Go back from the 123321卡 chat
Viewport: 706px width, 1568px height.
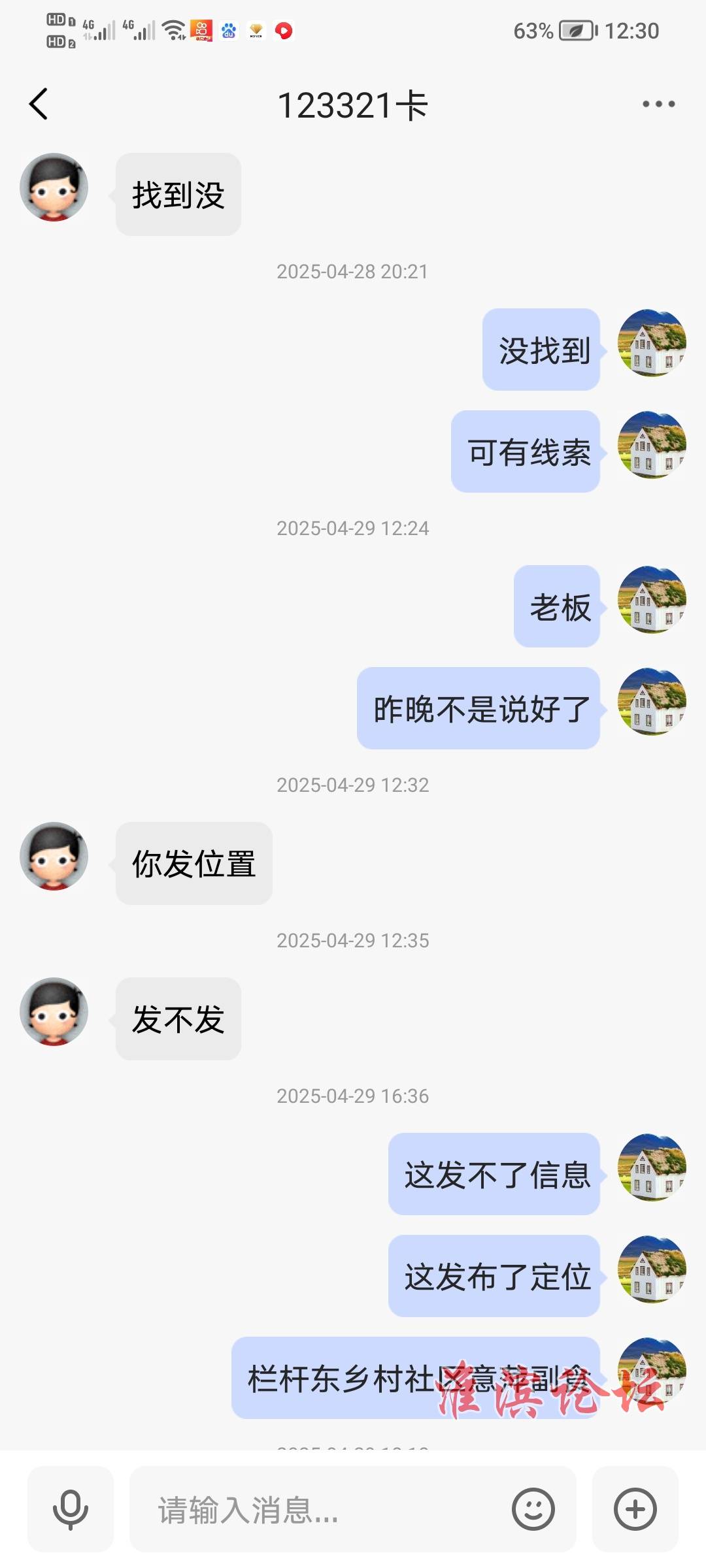(x=39, y=105)
